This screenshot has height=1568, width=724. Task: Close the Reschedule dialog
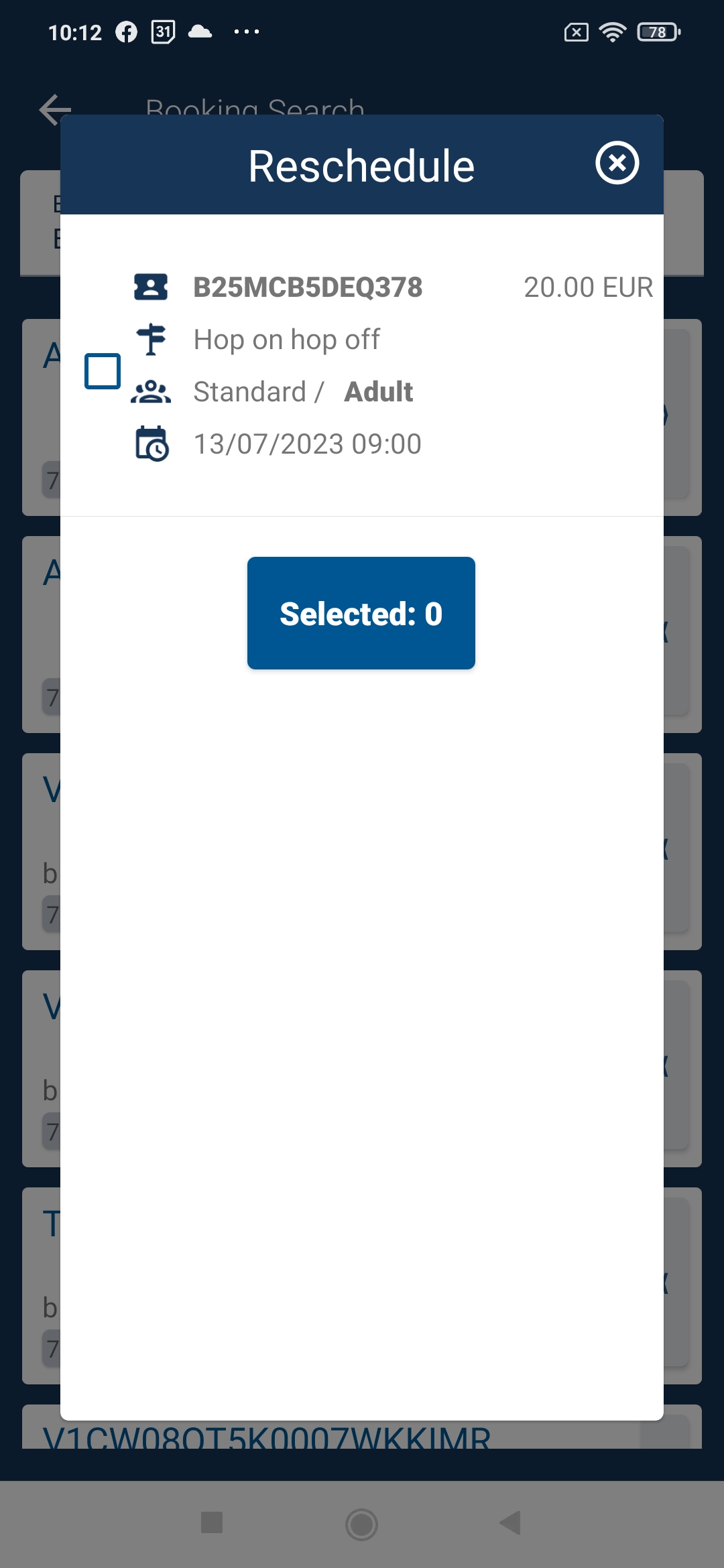pos(617,163)
